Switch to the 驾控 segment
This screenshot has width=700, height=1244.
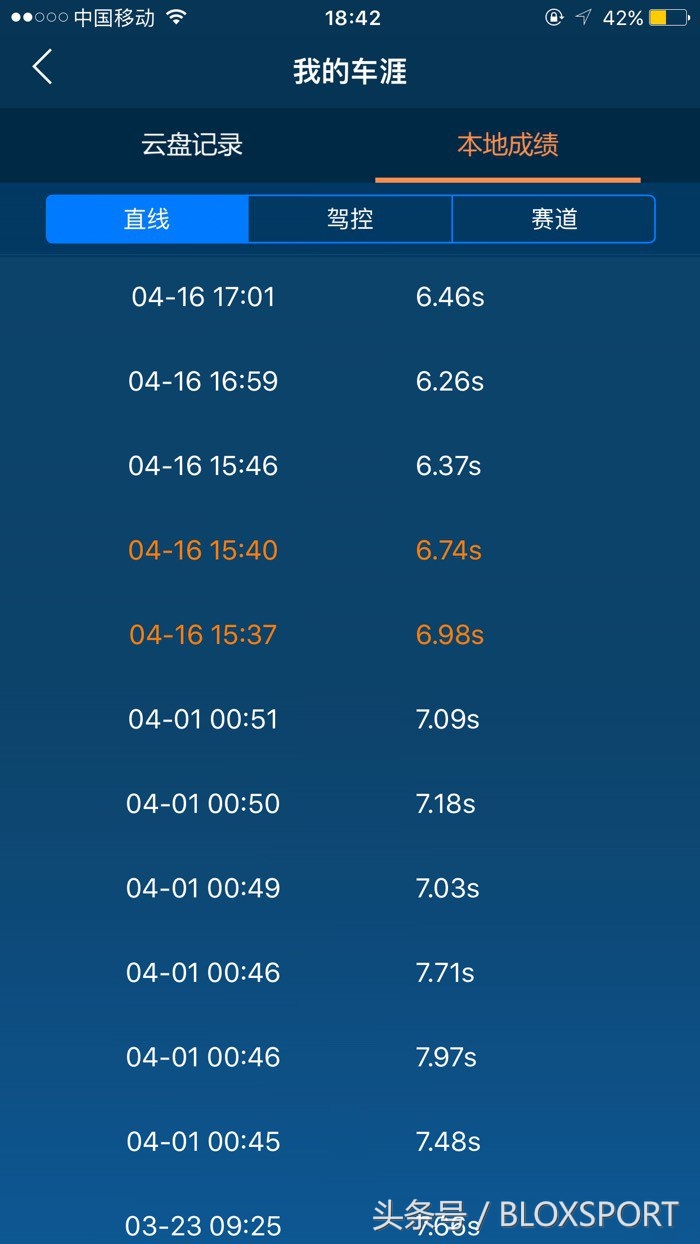(350, 219)
